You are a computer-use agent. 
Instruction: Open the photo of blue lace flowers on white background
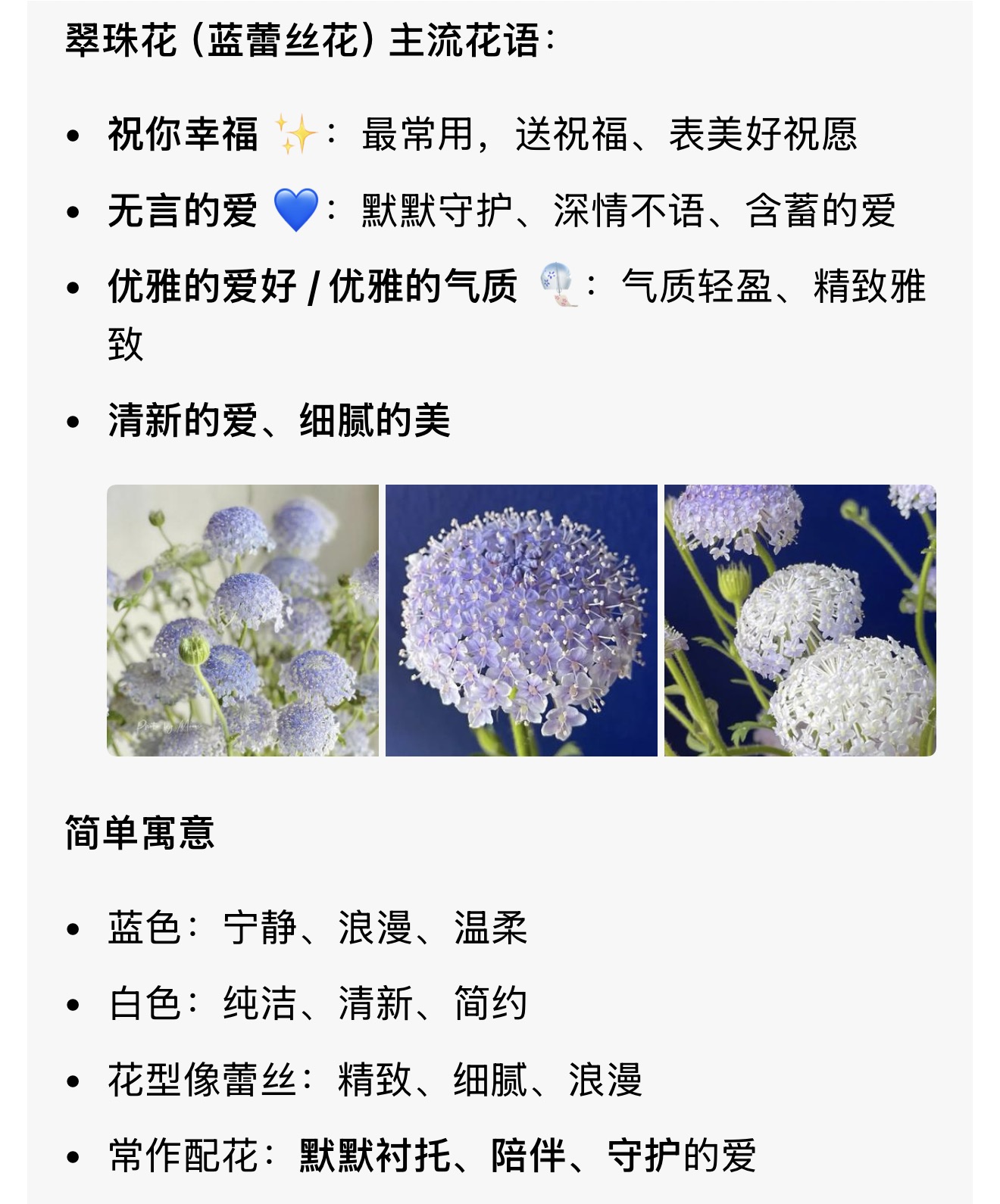242,620
